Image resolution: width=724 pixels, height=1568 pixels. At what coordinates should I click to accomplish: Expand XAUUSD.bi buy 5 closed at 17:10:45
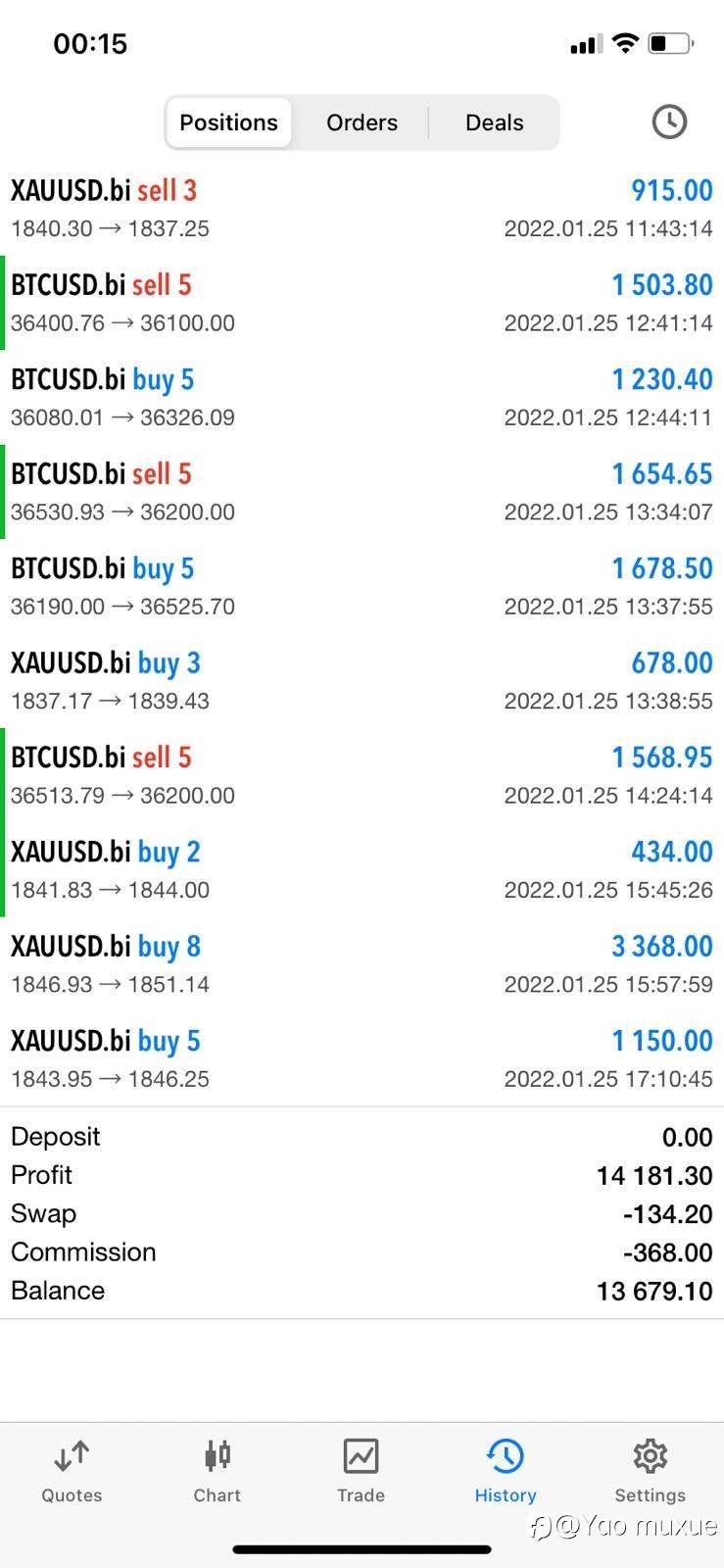(362, 1058)
